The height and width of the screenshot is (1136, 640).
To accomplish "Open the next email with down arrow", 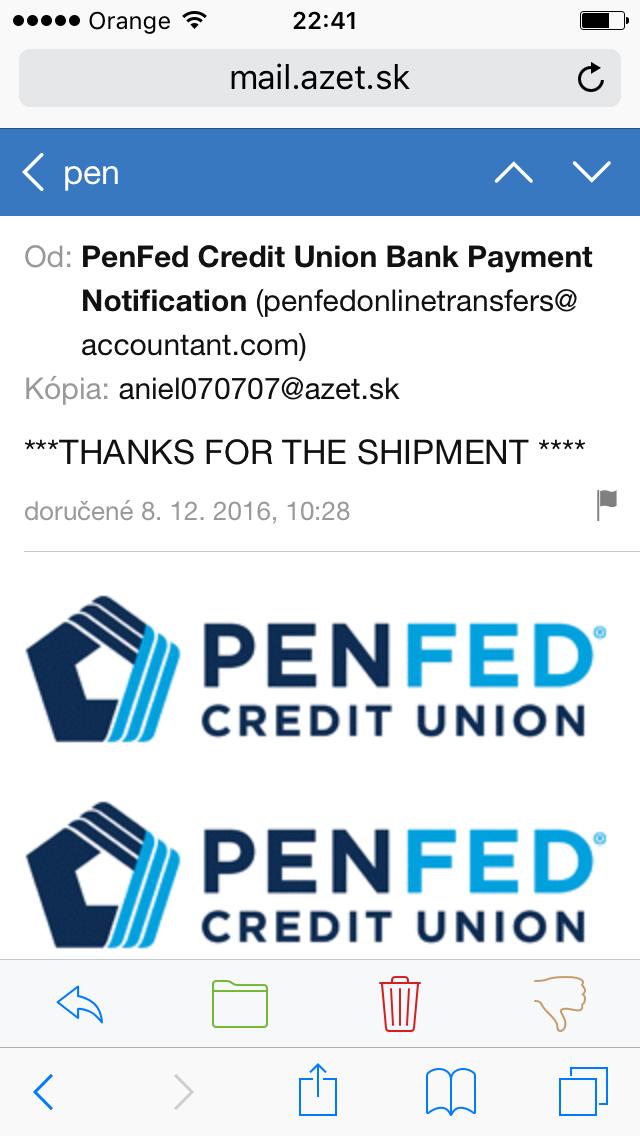I will pos(591,172).
